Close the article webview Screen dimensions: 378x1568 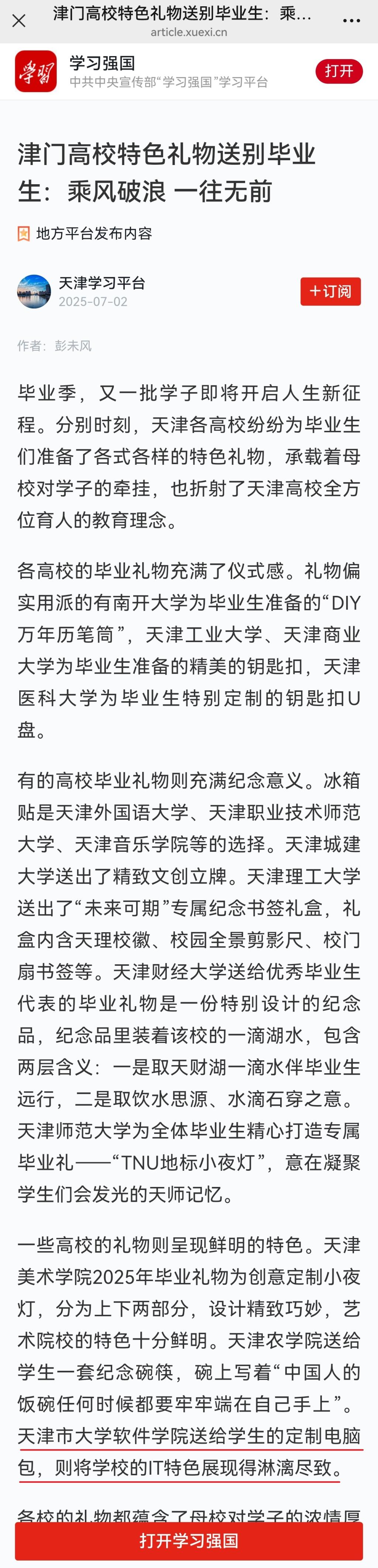[19, 21]
